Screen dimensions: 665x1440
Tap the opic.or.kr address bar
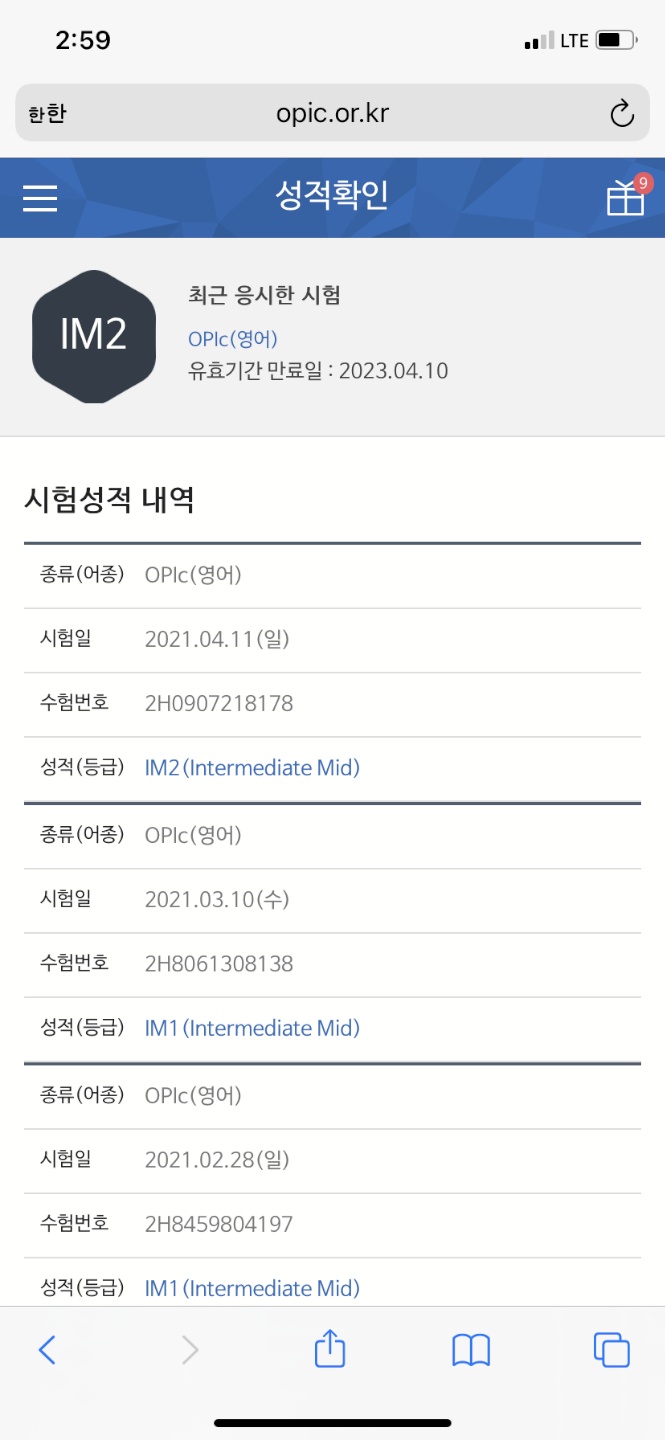pyautogui.click(x=332, y=113)
